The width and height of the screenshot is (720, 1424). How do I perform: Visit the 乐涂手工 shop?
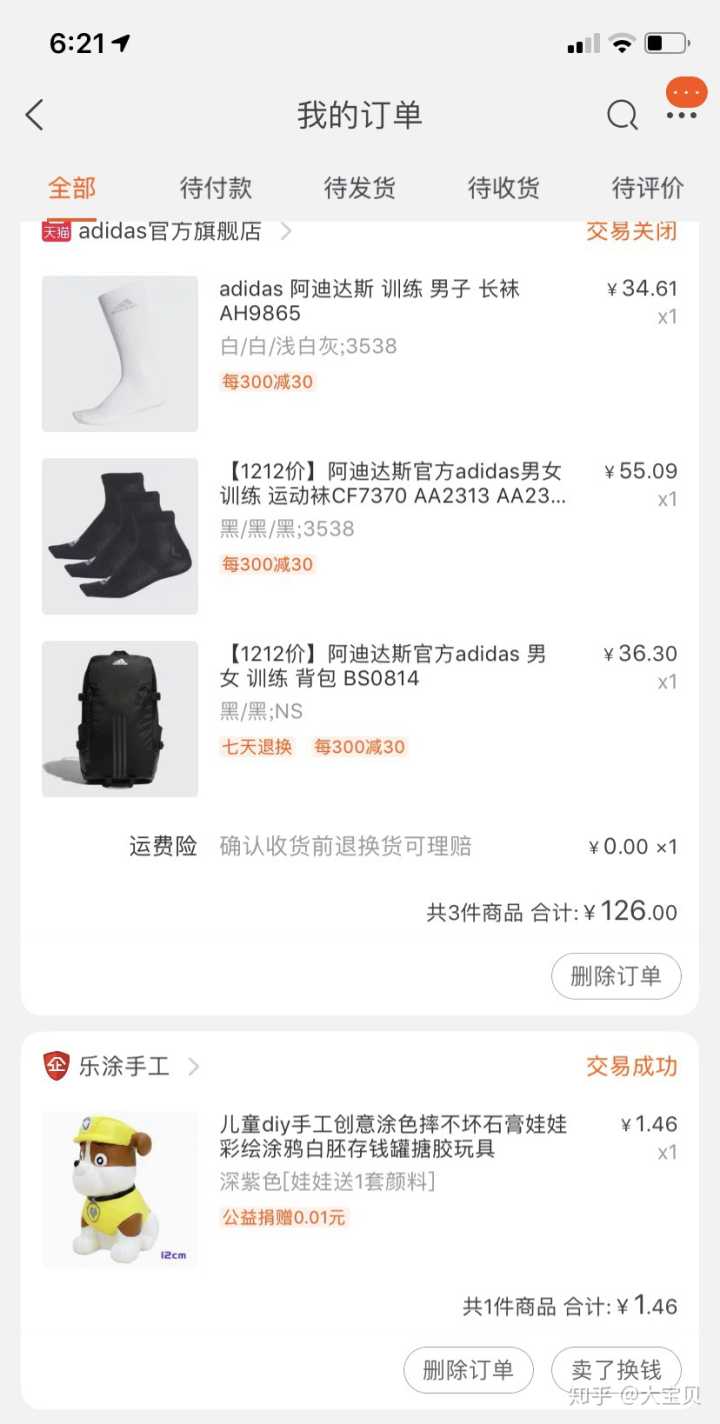[124, 1066]
